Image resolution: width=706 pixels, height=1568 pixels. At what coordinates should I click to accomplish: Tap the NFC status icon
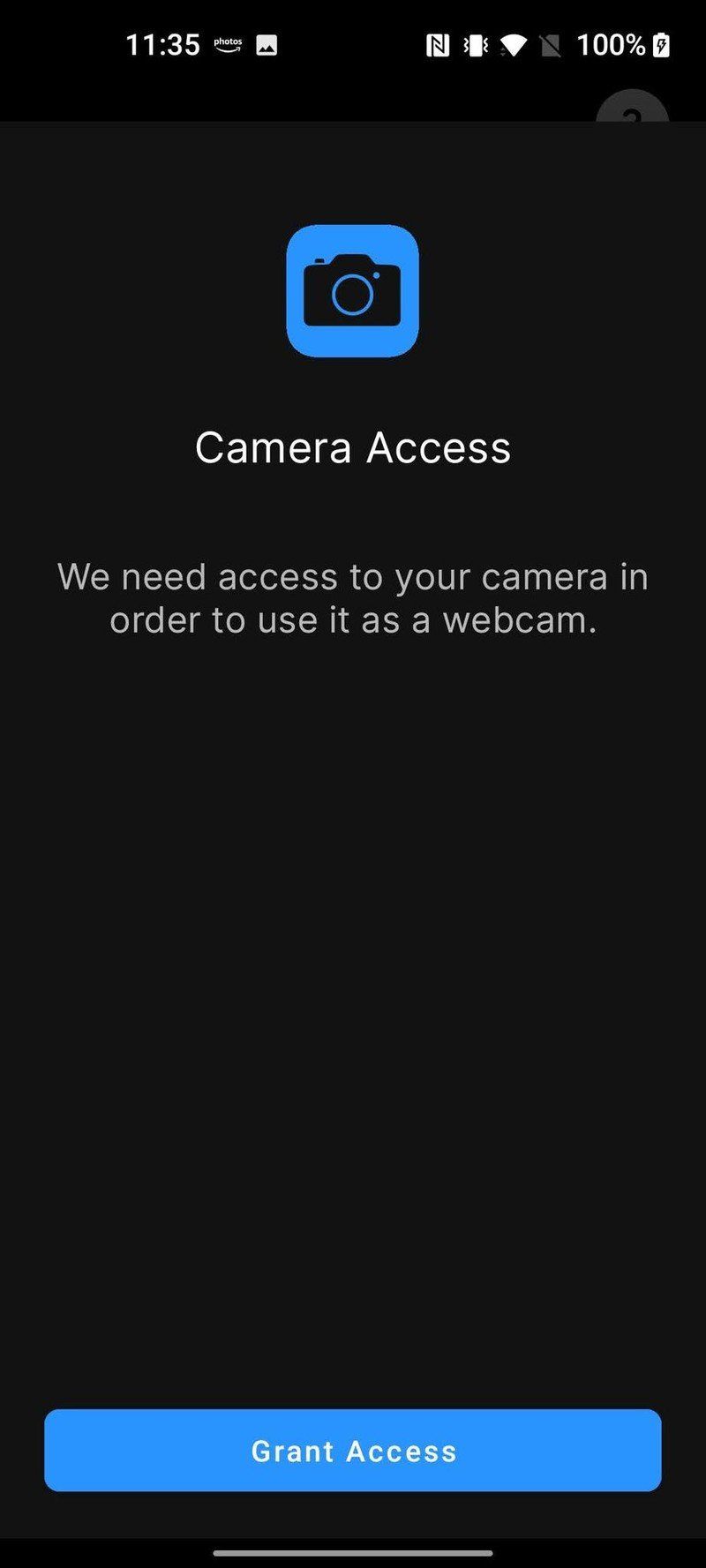[x=439, y=44]
